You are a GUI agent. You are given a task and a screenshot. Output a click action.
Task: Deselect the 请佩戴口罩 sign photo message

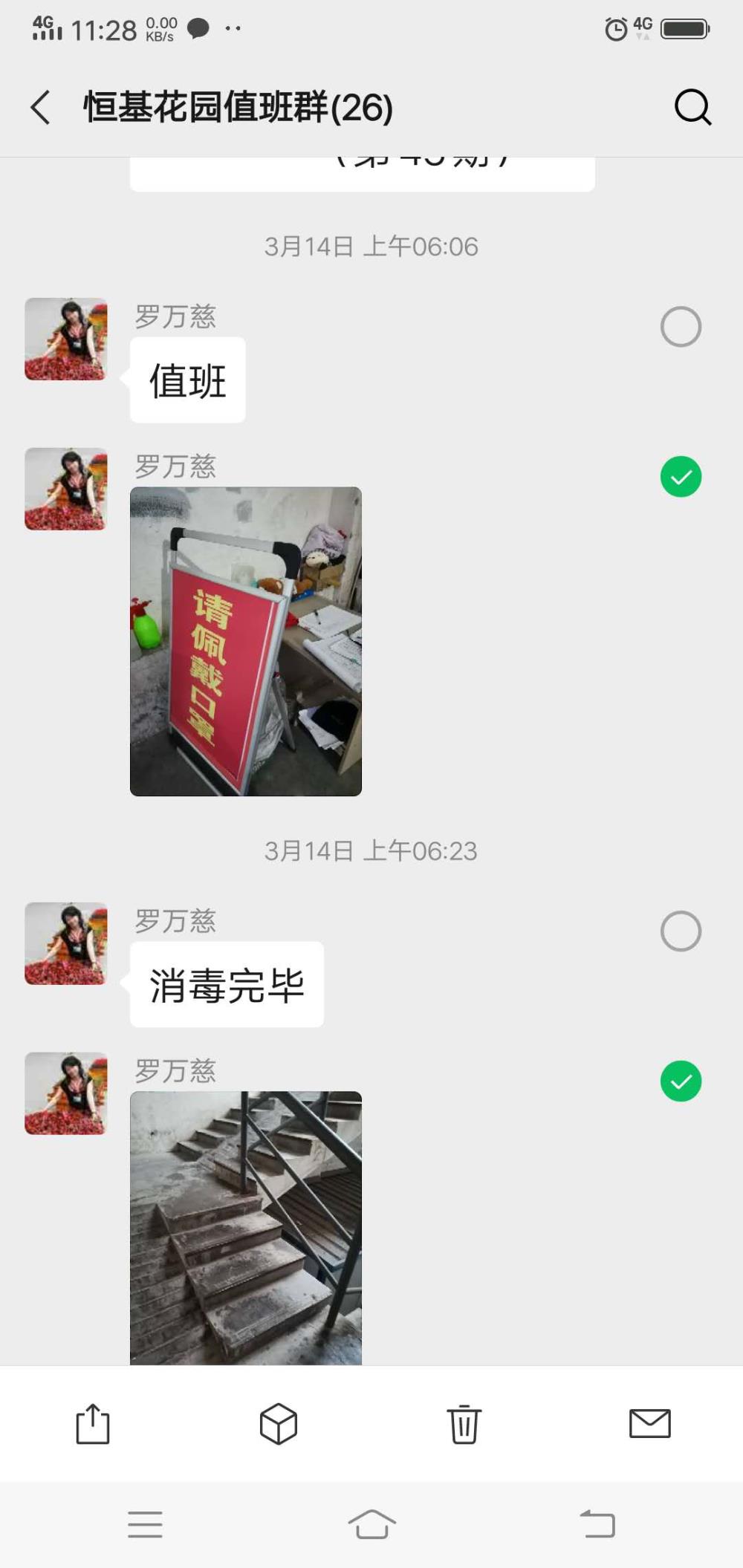click(681, 477)
